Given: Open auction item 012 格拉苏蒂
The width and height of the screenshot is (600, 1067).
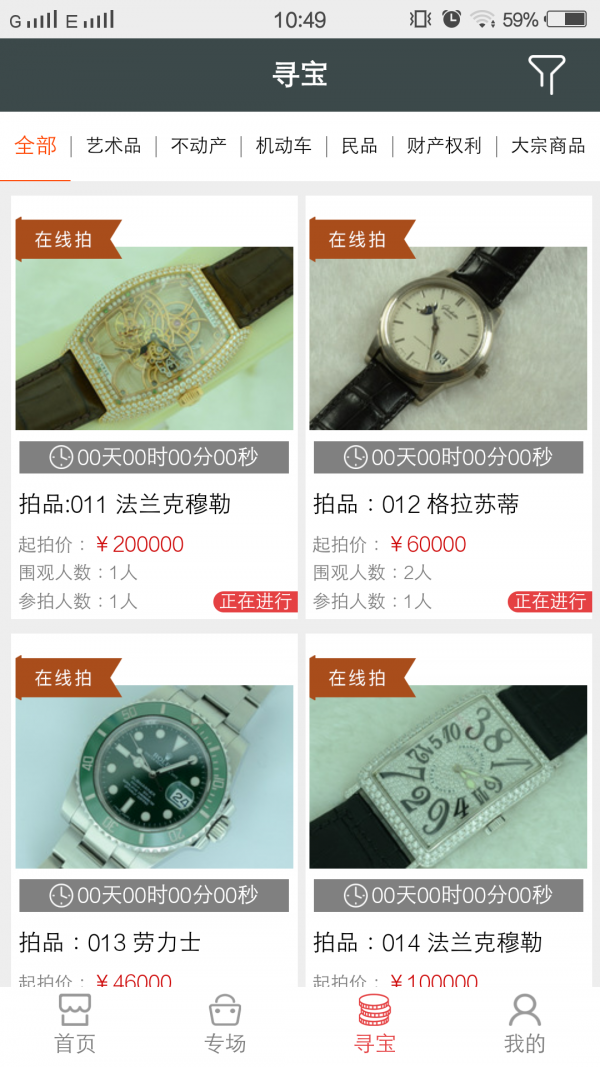Looking at the screenshot, I should coord(448,340).
